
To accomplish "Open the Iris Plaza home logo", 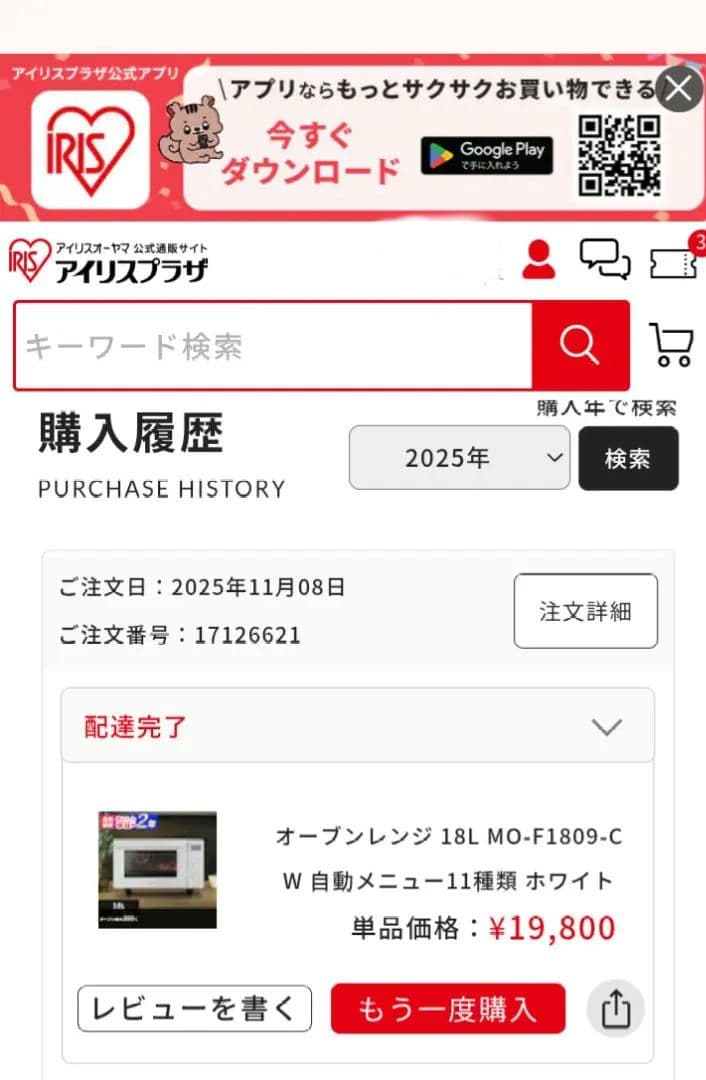I will click(108, 261).
